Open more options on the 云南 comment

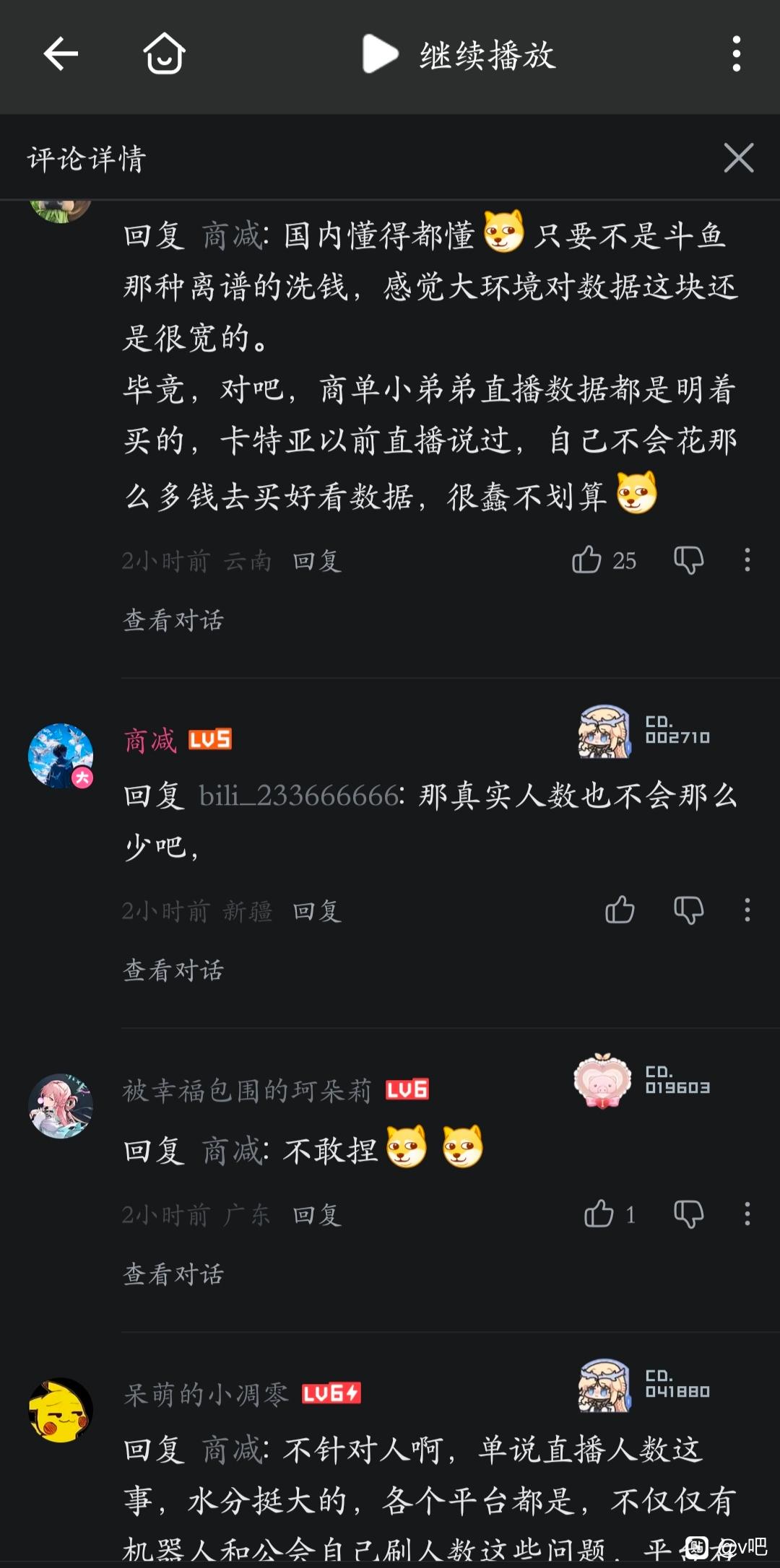point(747,559)
